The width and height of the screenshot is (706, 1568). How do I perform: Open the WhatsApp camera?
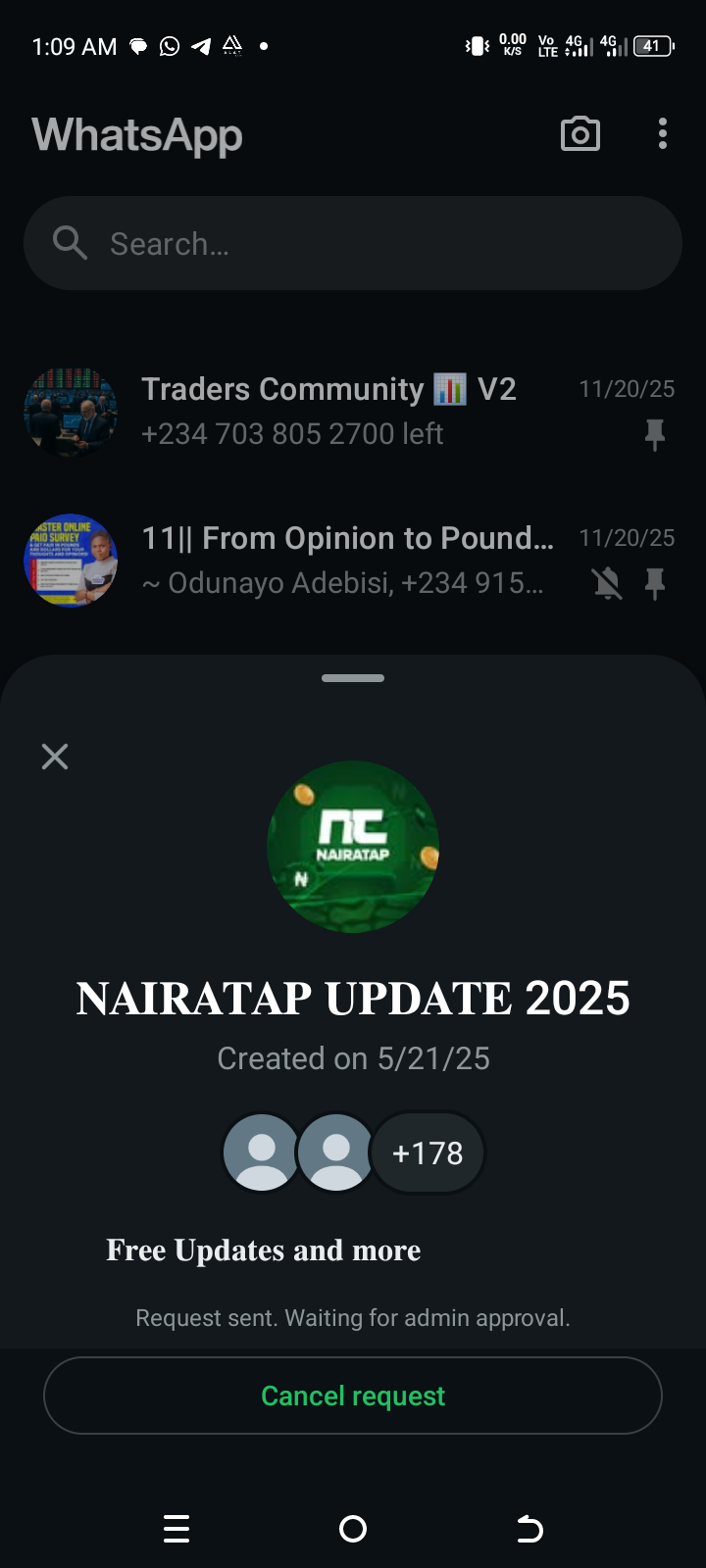(580, 134)
